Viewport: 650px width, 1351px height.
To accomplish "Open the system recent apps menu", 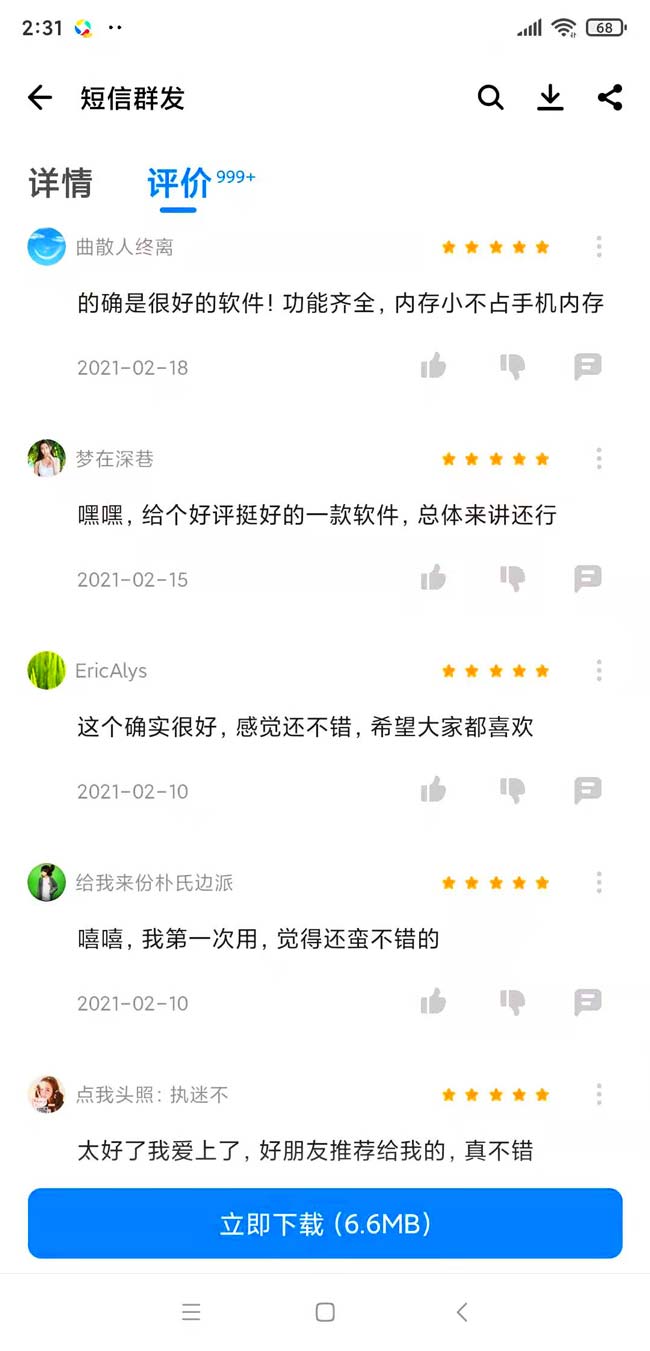I will 191,1312.
